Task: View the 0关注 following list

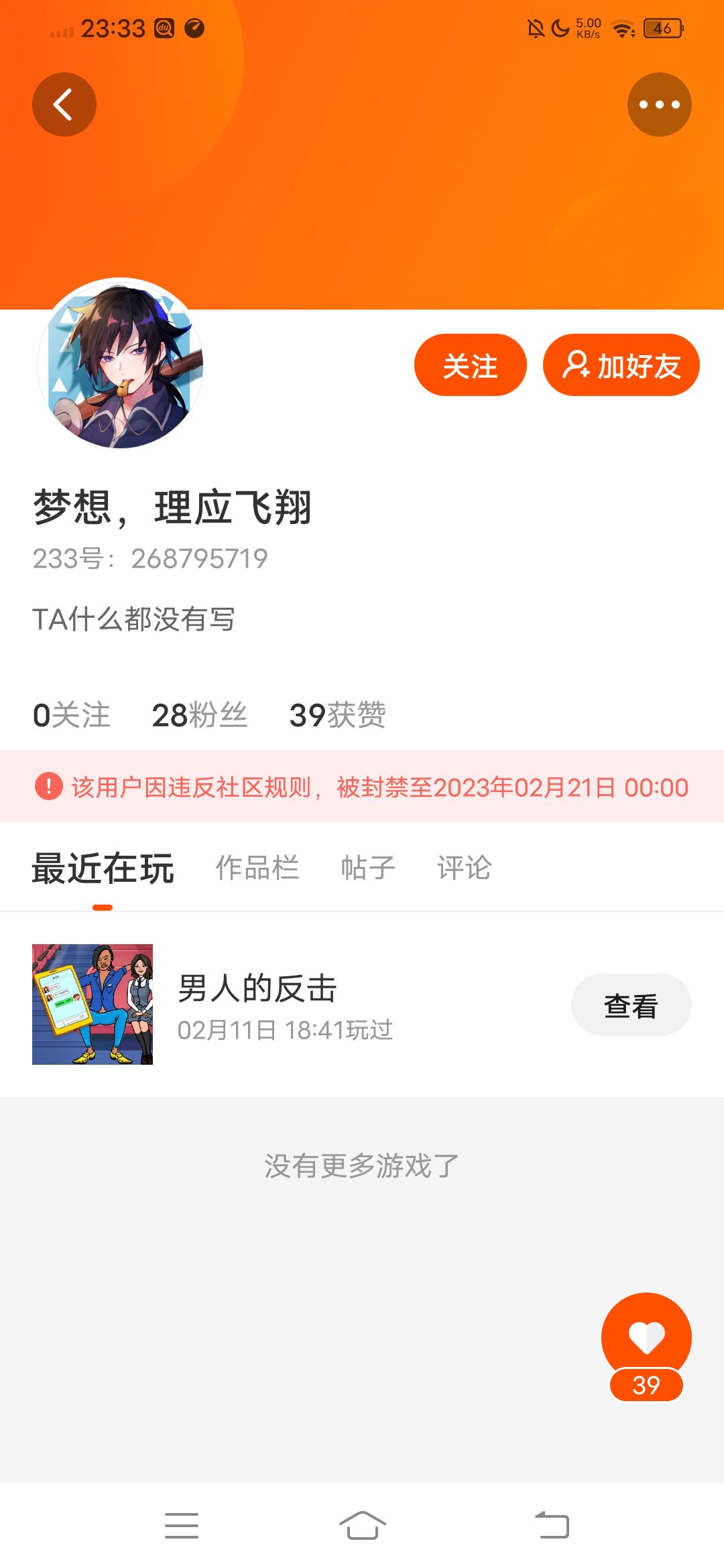Action: click(71, 715)
